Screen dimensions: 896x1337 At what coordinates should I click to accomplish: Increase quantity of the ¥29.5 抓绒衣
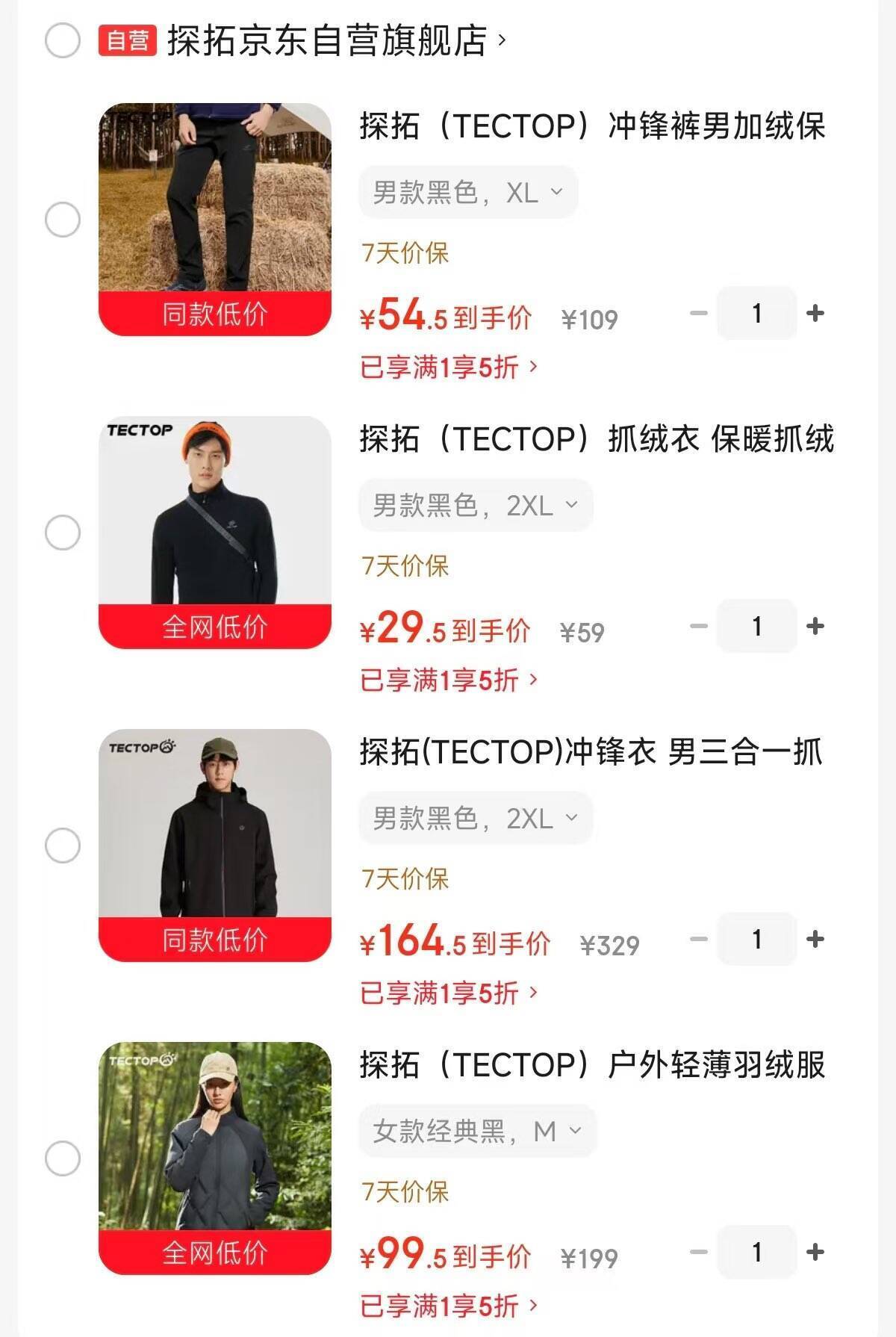click(x=815, y=626)
